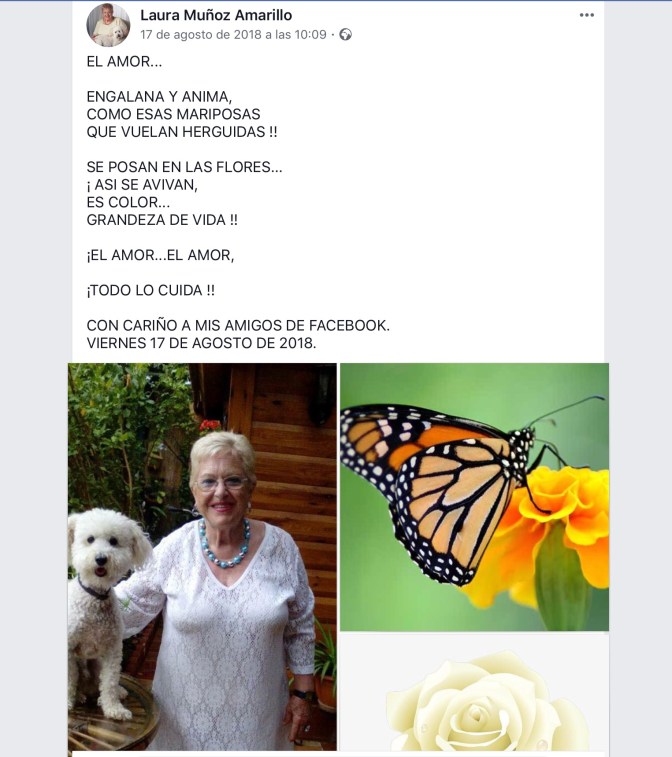Viewport: 672px width, 757px height.
Task: Open Laura Muñoz Amarillo's profile picture
Action: coord(108,25)
